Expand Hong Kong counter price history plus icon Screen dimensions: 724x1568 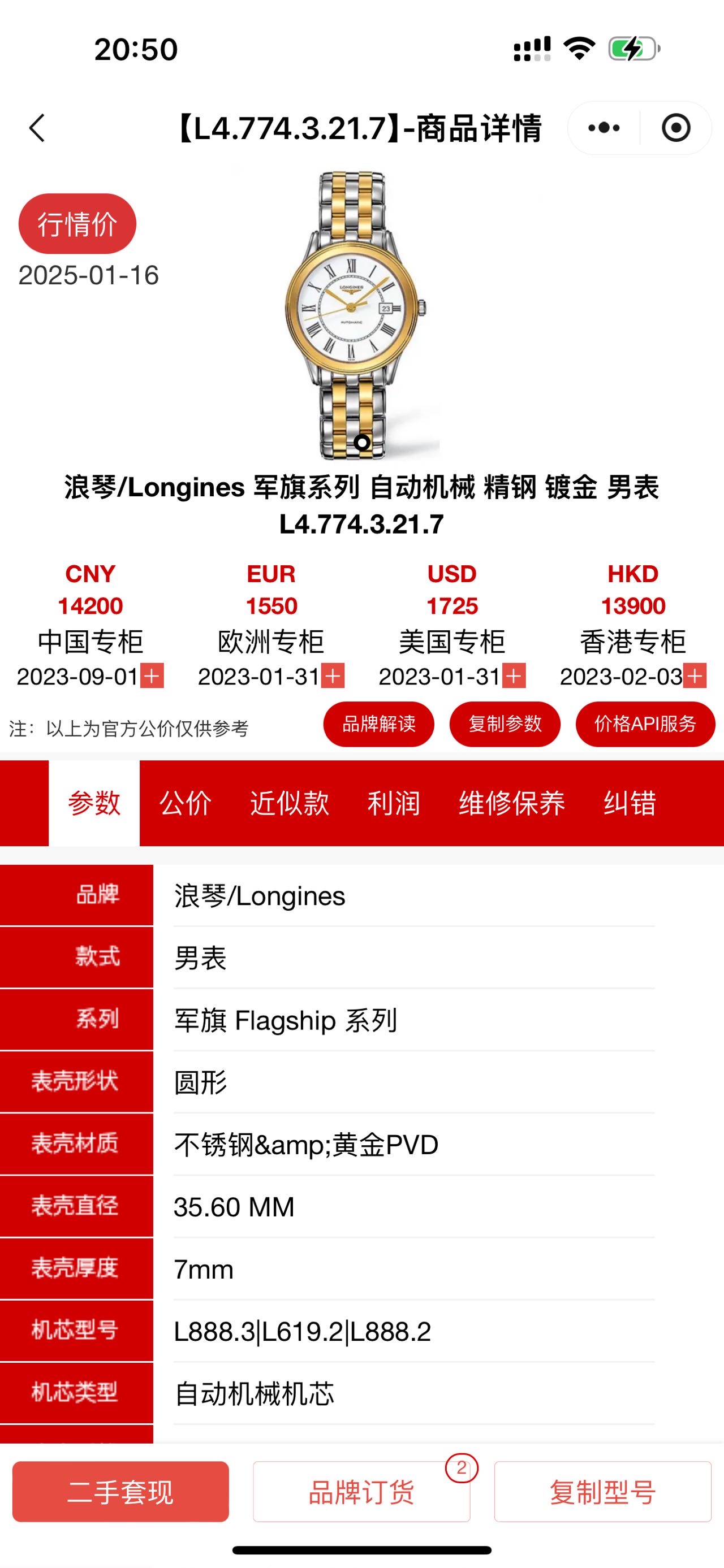tap(695, 676)
